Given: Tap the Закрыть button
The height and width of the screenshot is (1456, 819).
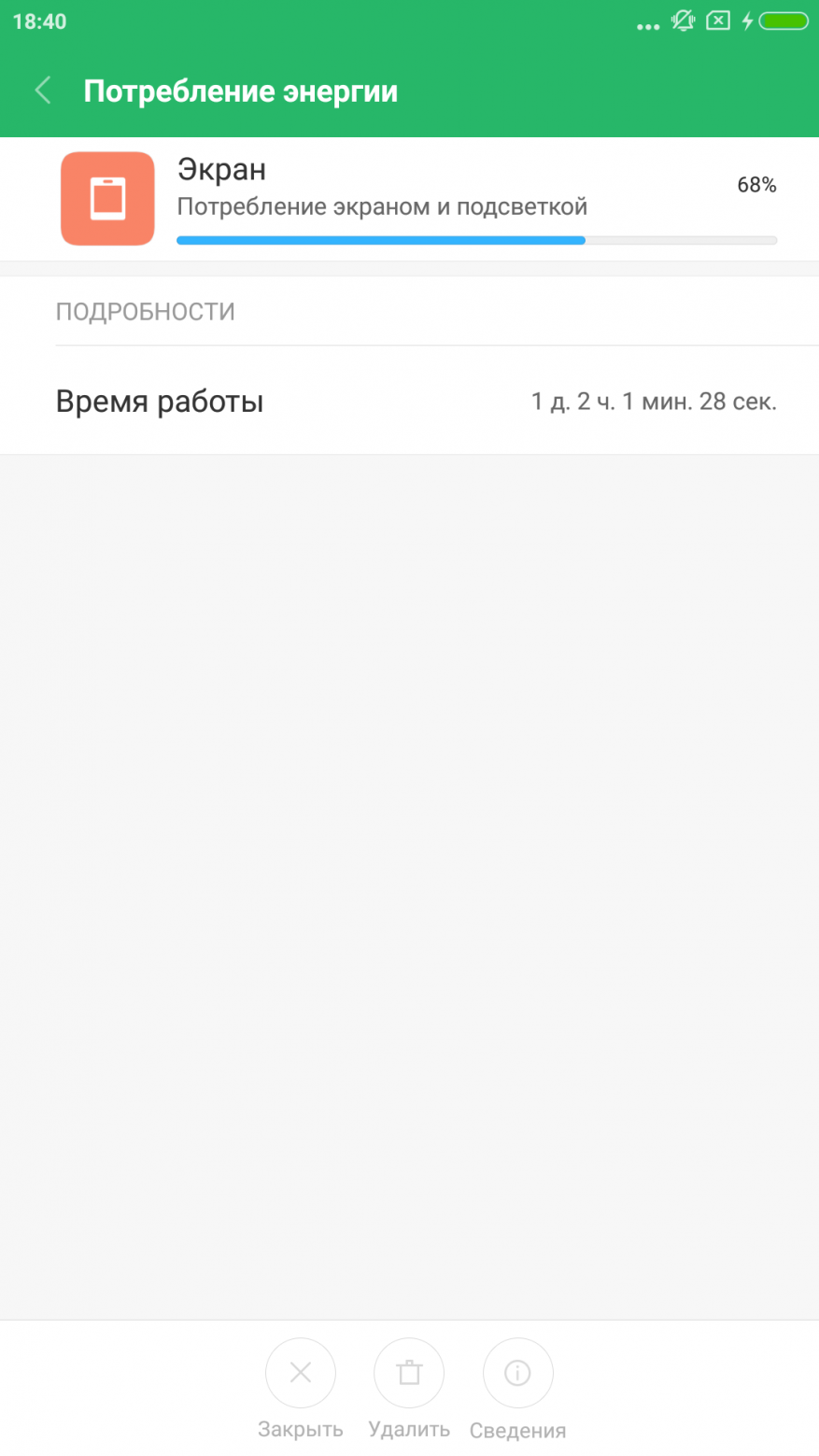Looking at the screenshot, I should [x=301, y=1374].
